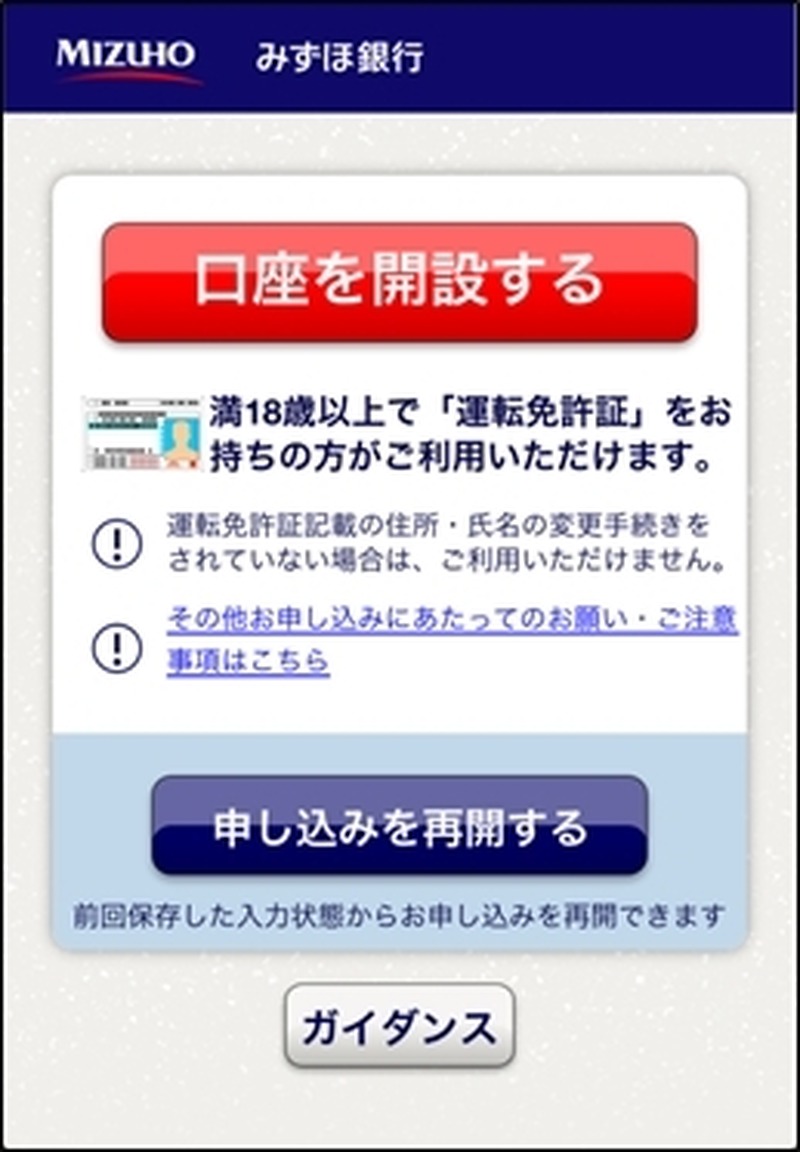Open the お願い・ご注意事項はこちら link
The height and width of the screenshot is (1152, 800).
pos(452,621)
